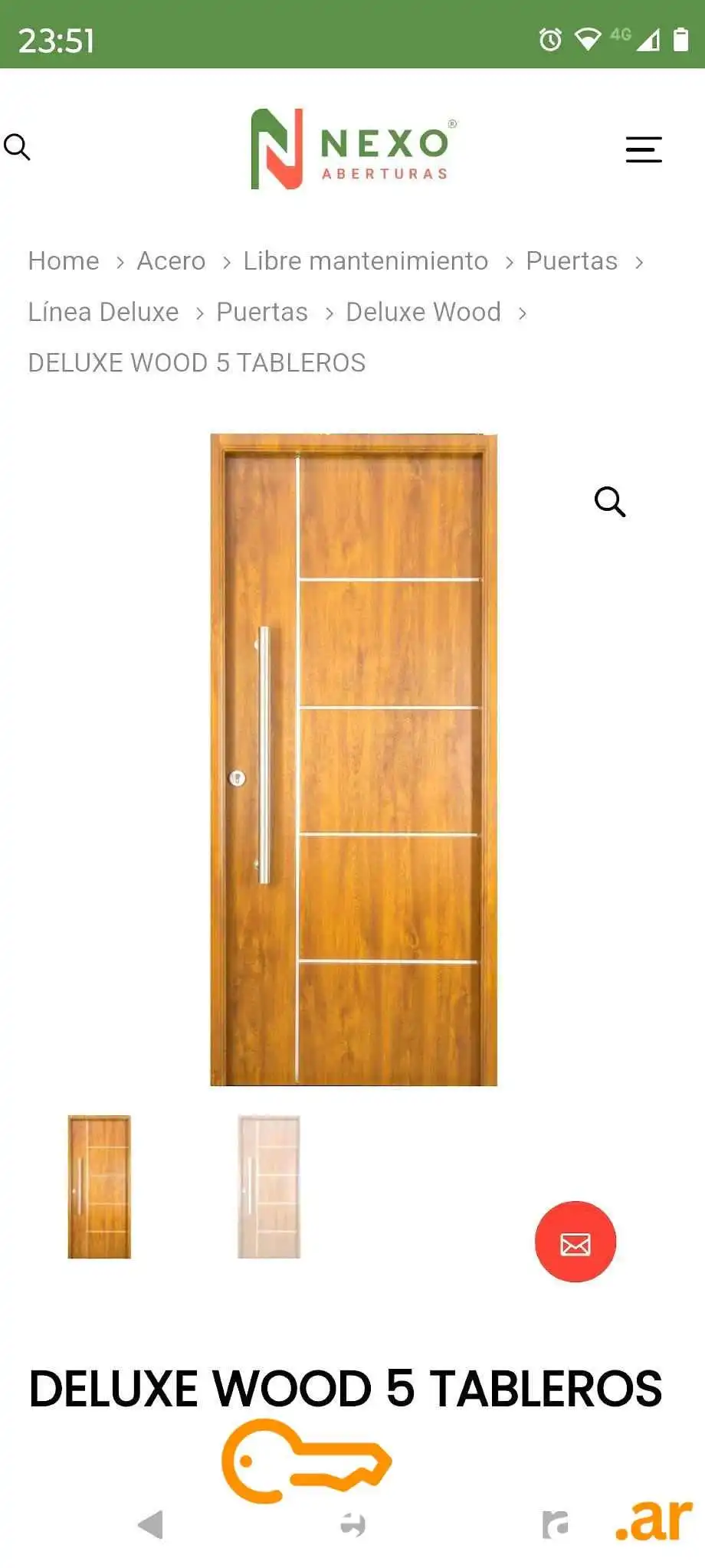Go to the Home breadcrumb
Image resolution: width=705 pixels, height=1568 pixels.
(x=64, y=261)
